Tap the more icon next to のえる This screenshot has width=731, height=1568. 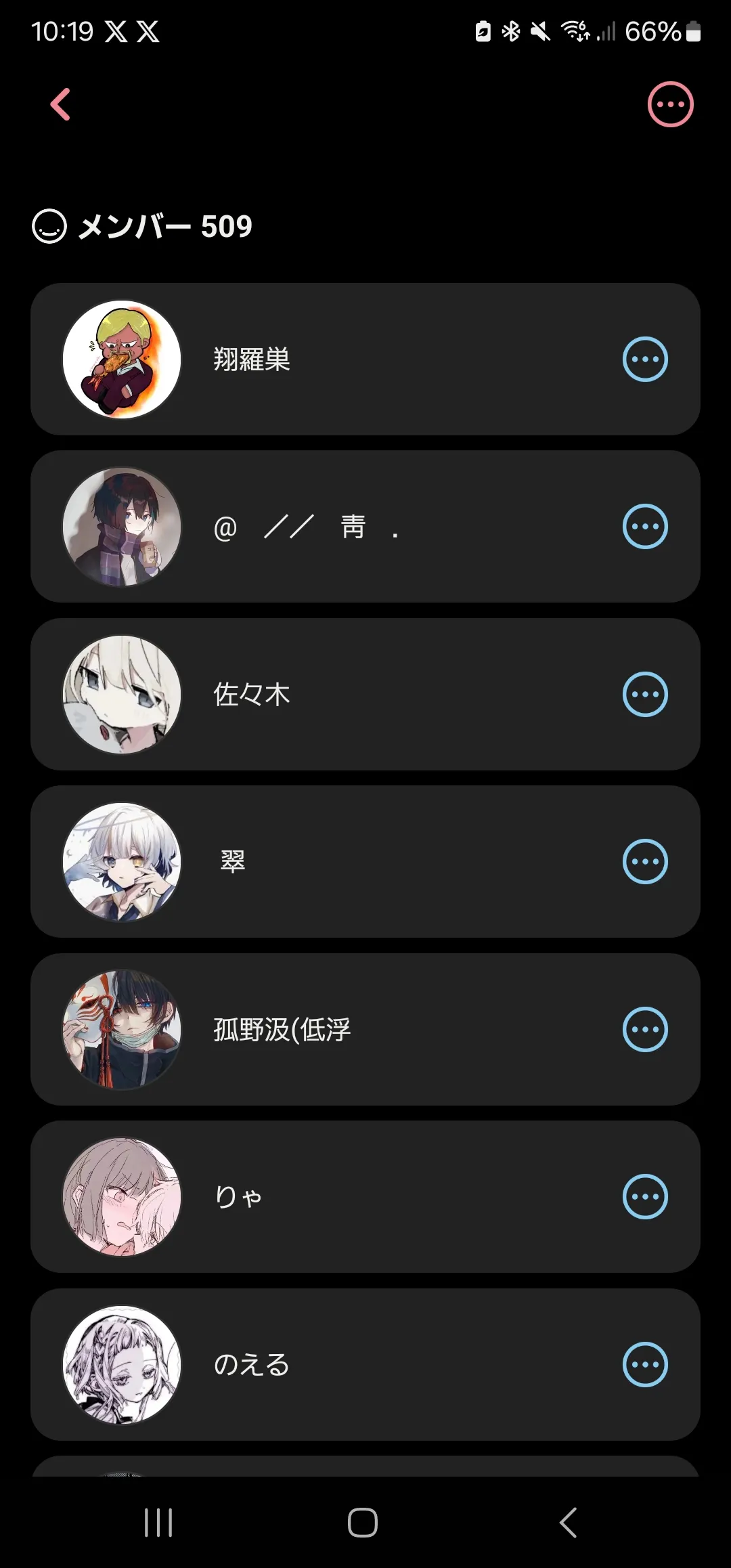pos(645,1364)
